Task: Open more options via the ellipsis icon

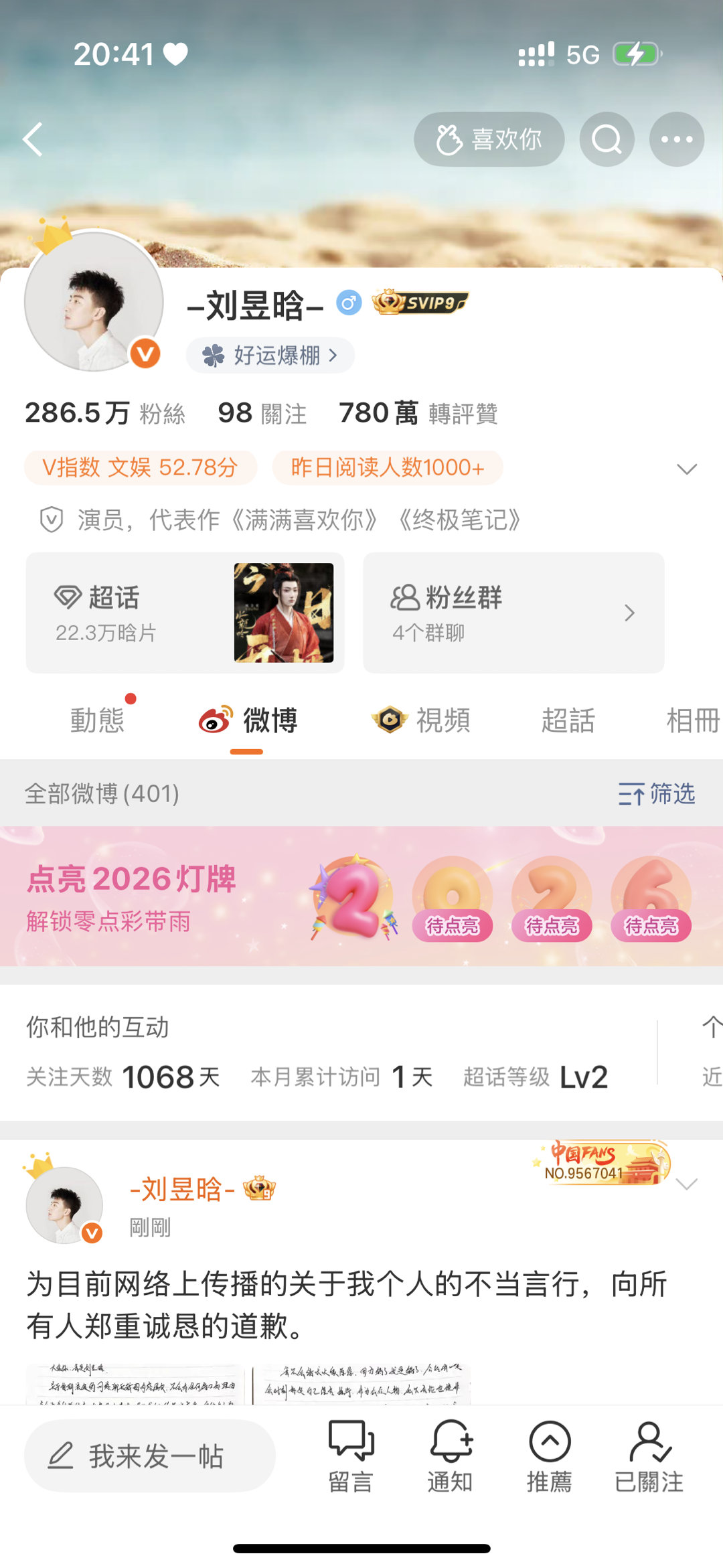Action: [677, 139]
